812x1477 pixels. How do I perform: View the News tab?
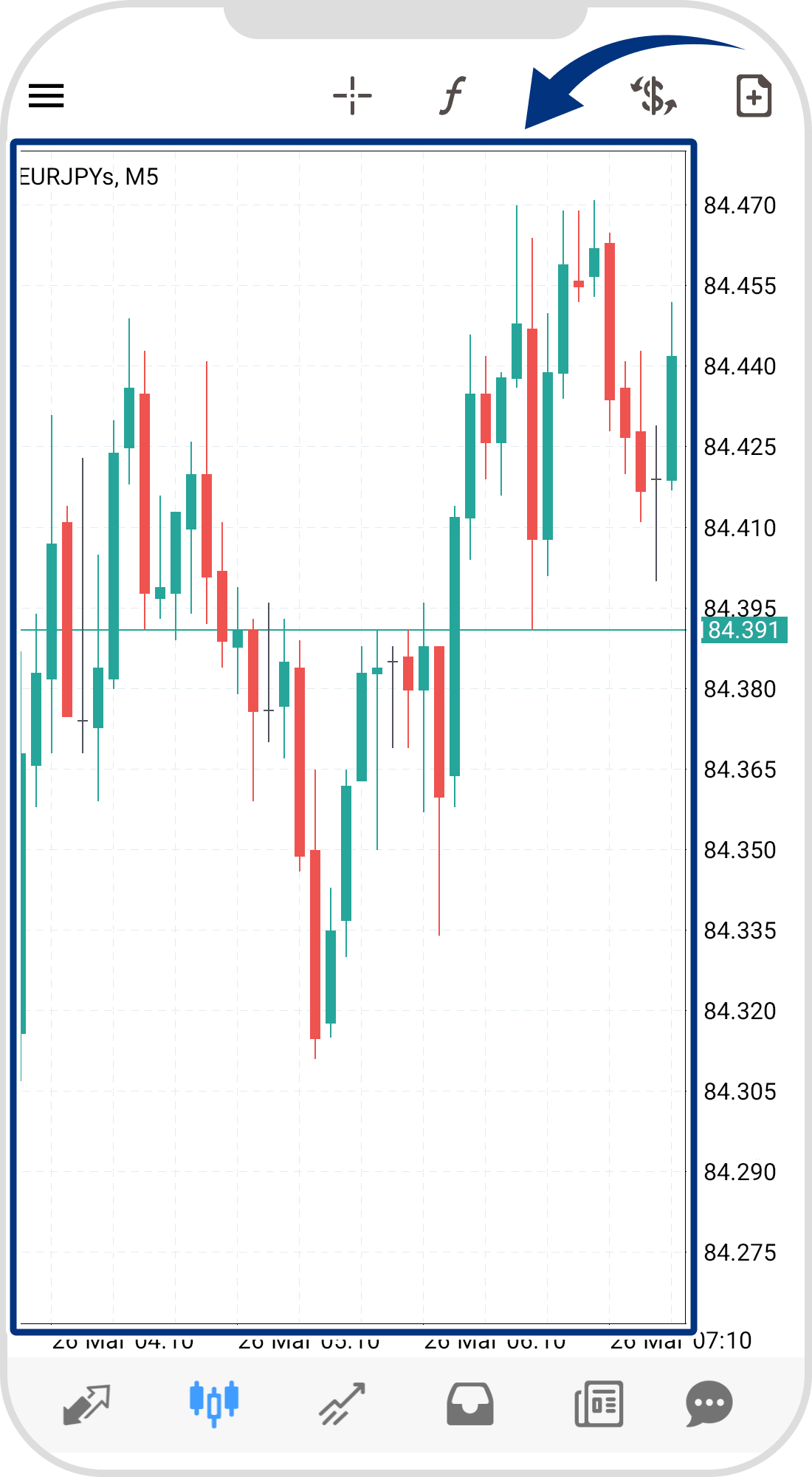click(x=599, y=1403)
